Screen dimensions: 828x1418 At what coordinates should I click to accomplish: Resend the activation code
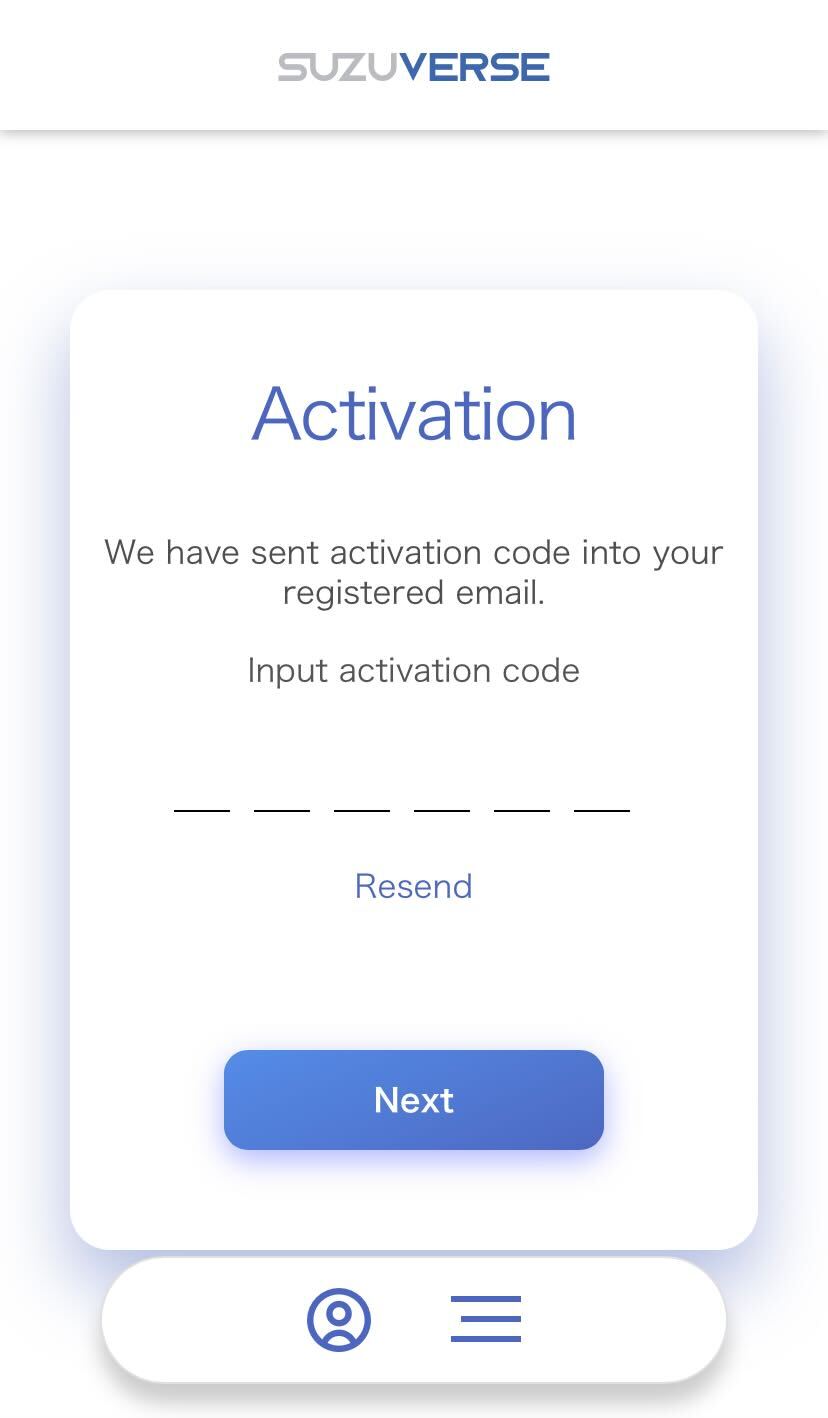pos(414,886)
